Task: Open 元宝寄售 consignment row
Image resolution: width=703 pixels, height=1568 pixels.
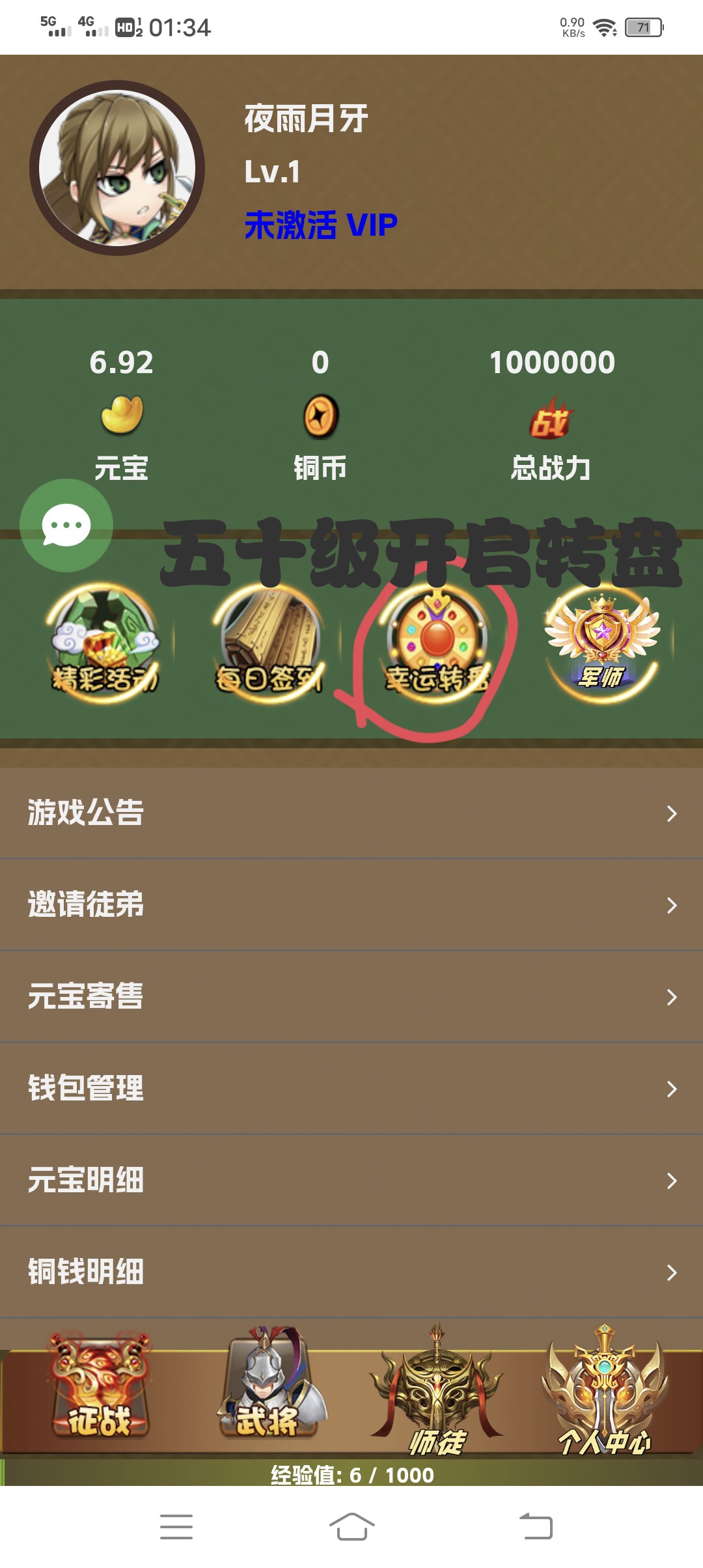Action: 351,996
